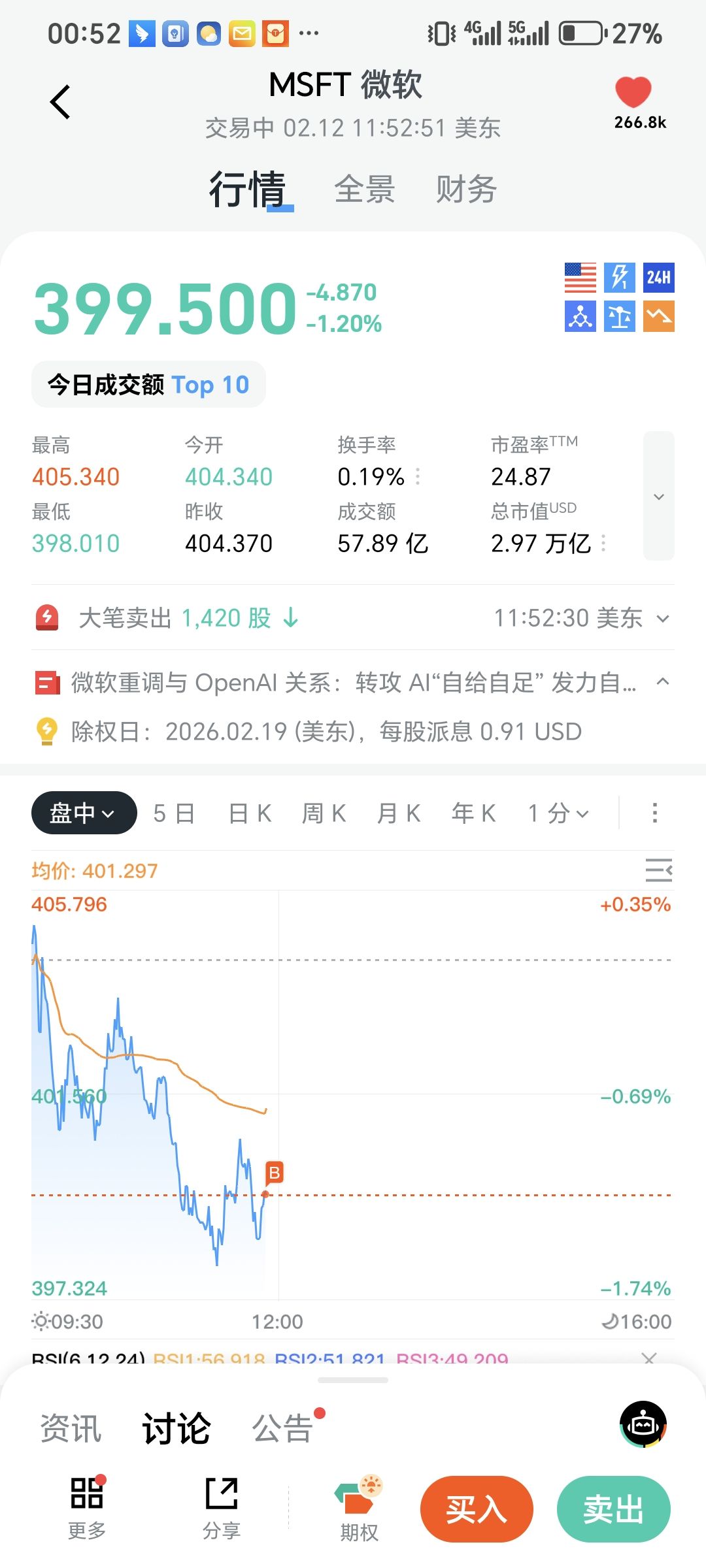Open the 今日成交额 Top 10 chip
The width and height of the screenshot is (706, 1568).
[x=148, y=385]
